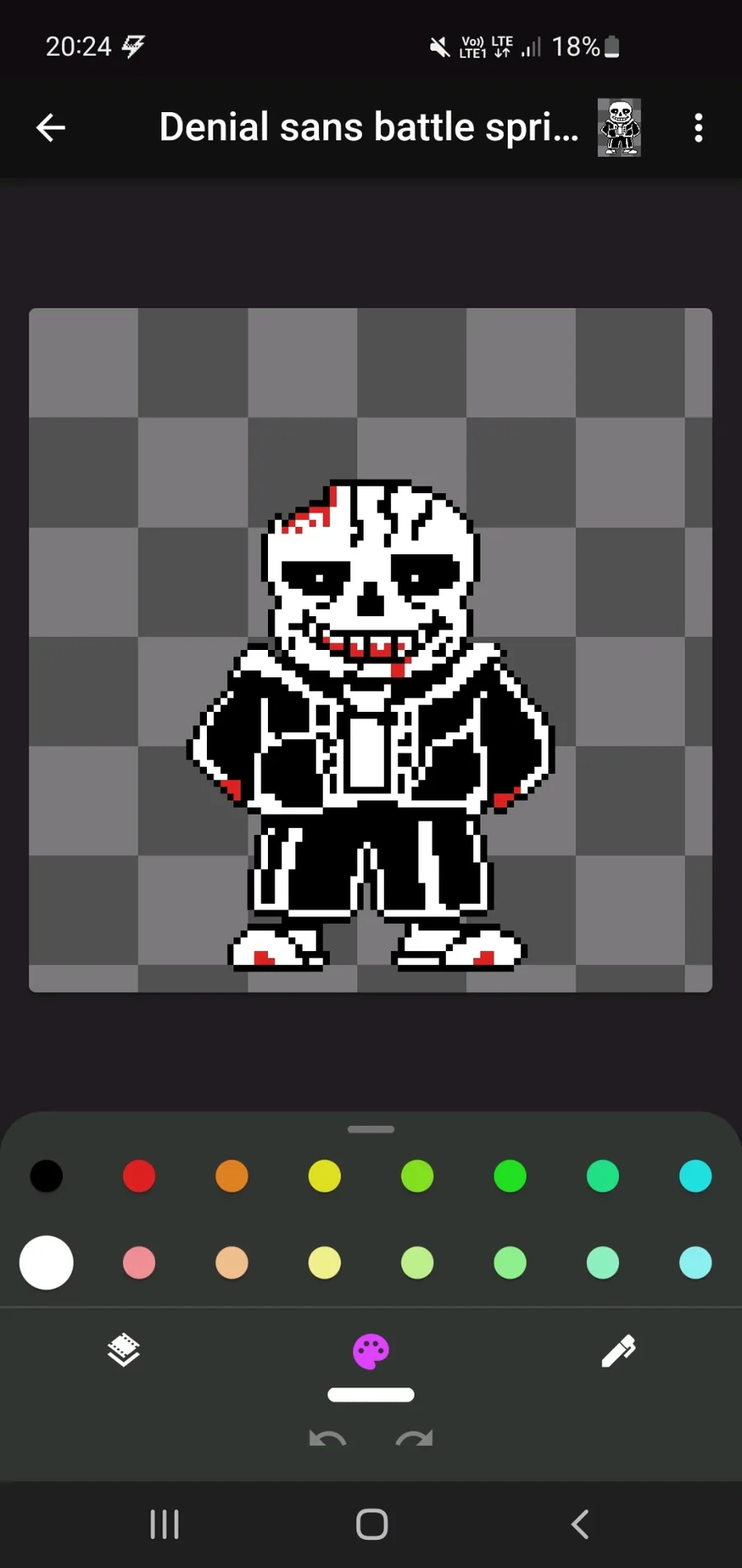Tap the sprite preview thumbnail in the header
This screenshot has width=742, height=1568.
point(619,128)
